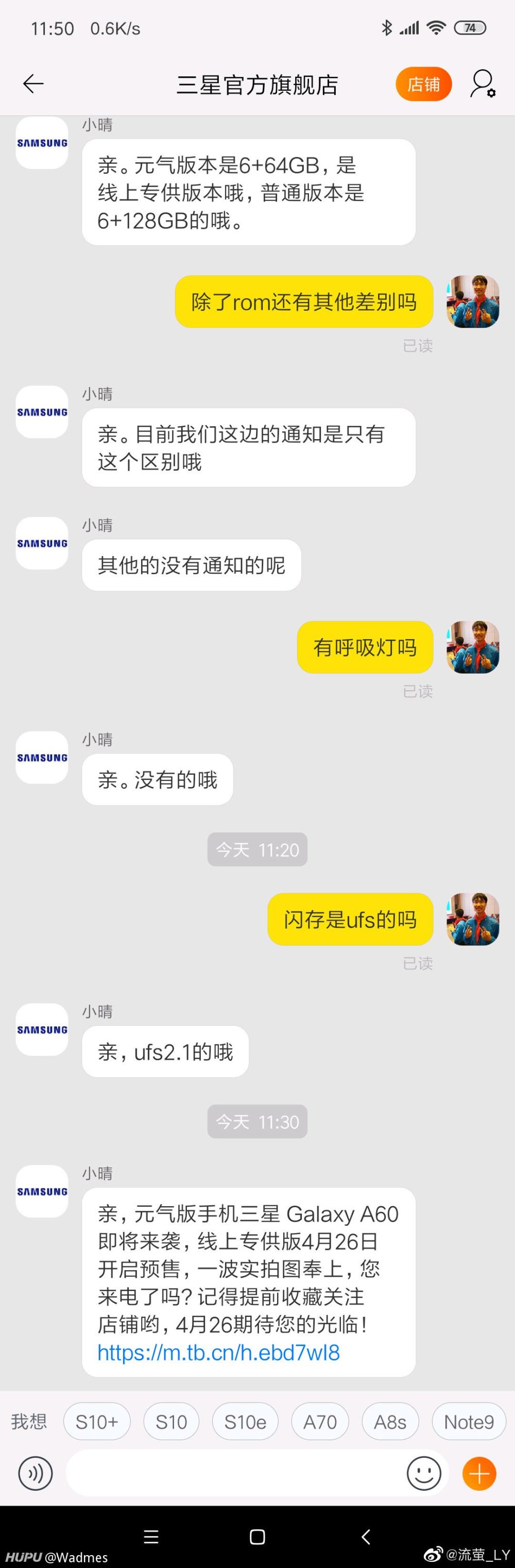Open the m.tb.cn Galaxy A60 link
515x1568 pixels.
(x=218, y=1352)
